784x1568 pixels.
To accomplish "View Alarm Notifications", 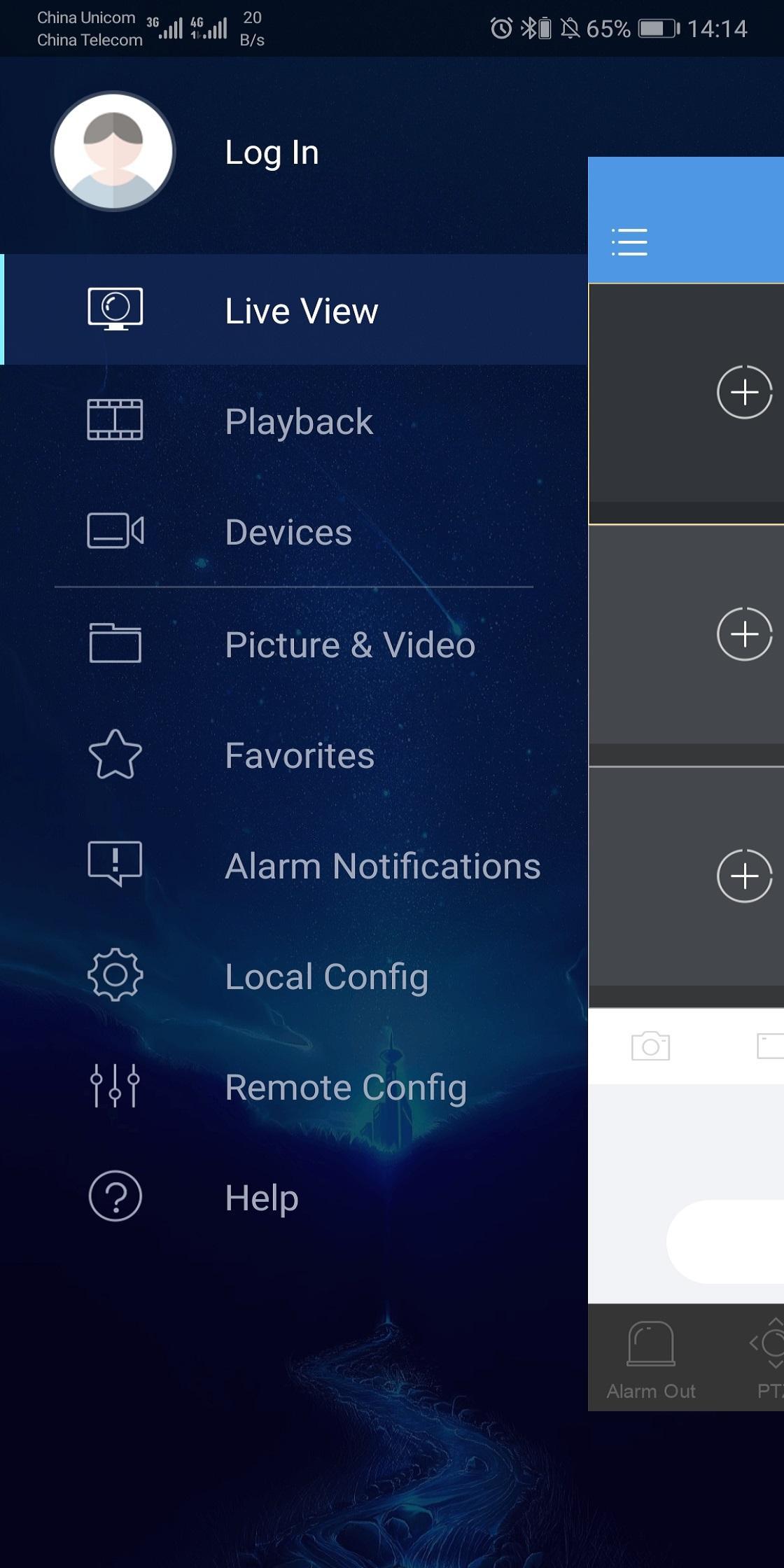I will [x=382, y=866].
